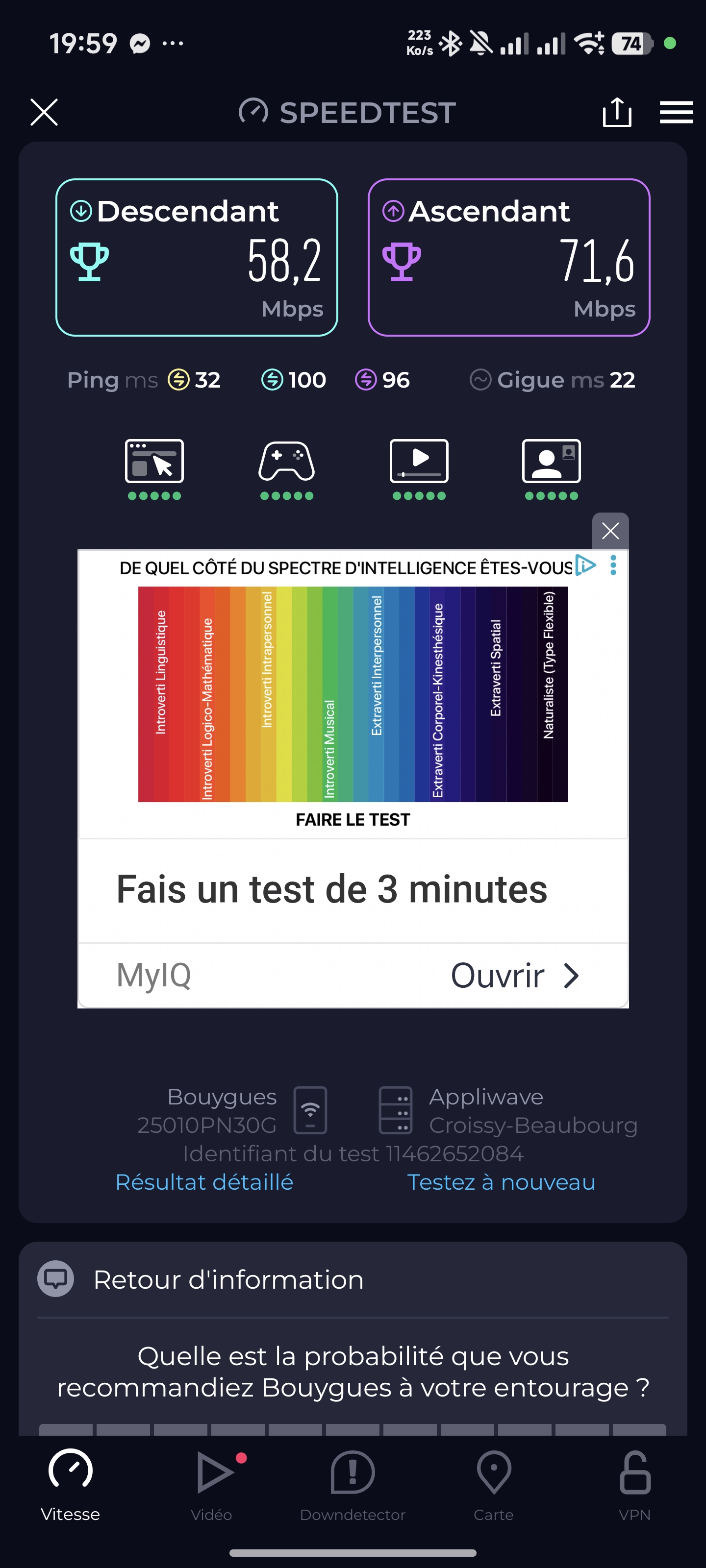Tap the gaming controller quality icon

[x=286, y=462]
